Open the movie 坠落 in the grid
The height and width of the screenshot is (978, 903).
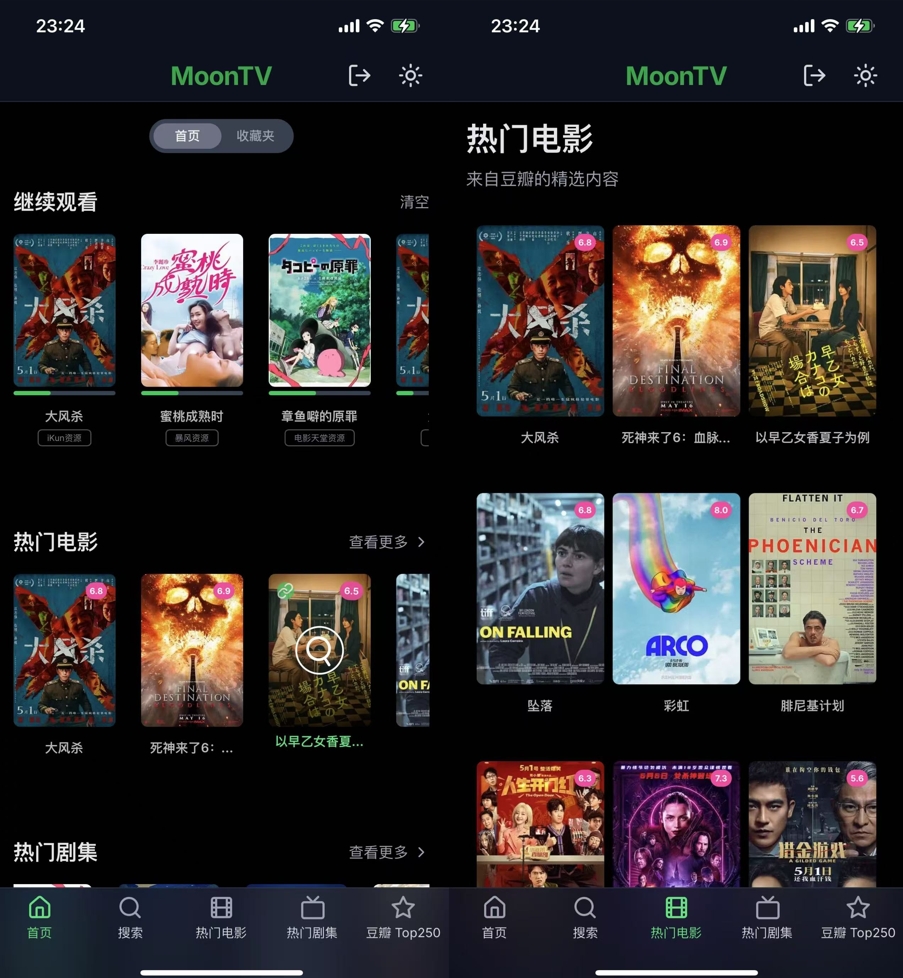(x=540, y=588)
